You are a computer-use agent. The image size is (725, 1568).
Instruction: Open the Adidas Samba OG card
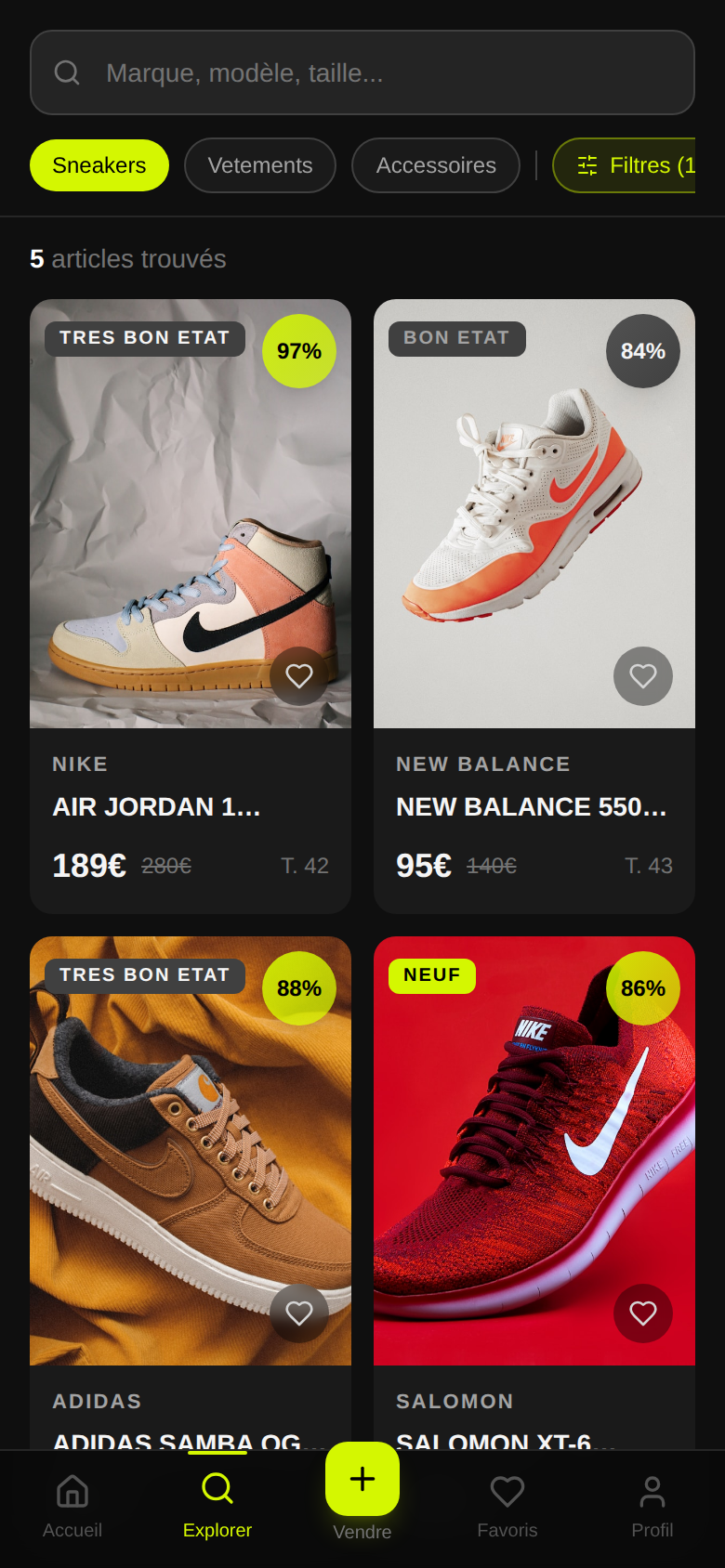pos(191,1193)
